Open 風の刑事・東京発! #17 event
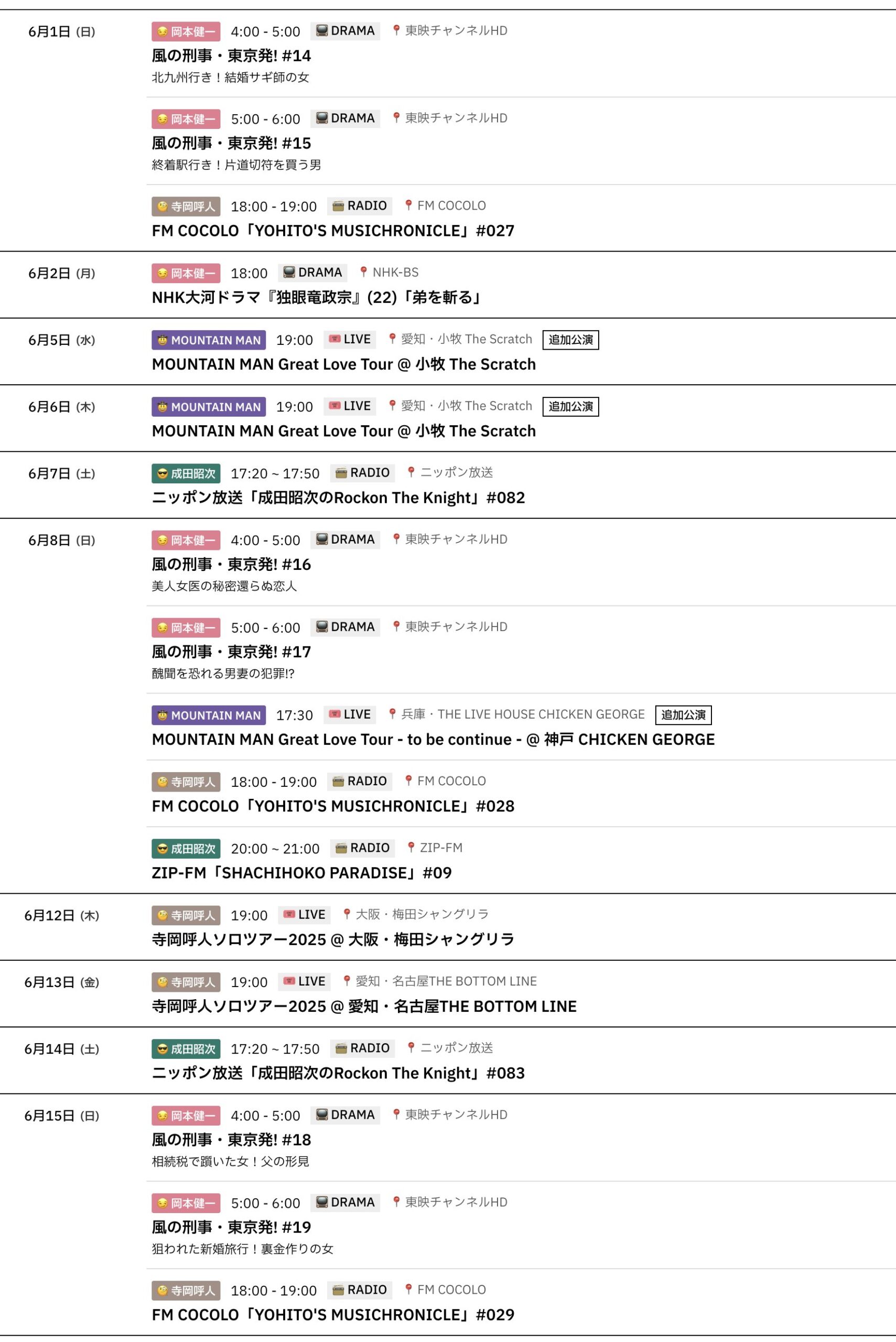 pyautogui.click(x=231, y=653)
